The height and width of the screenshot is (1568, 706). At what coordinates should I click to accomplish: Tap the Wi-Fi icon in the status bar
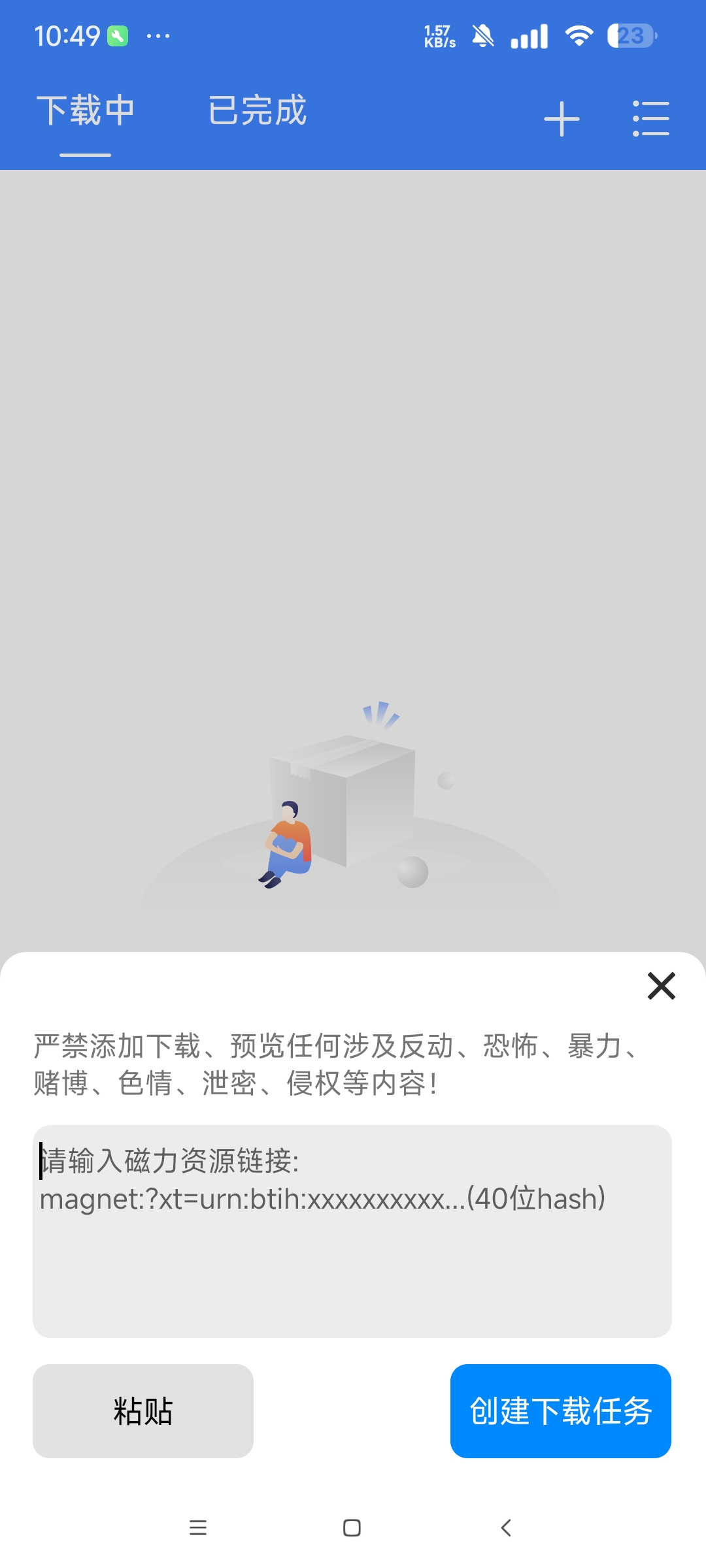[x=578, y=36]
